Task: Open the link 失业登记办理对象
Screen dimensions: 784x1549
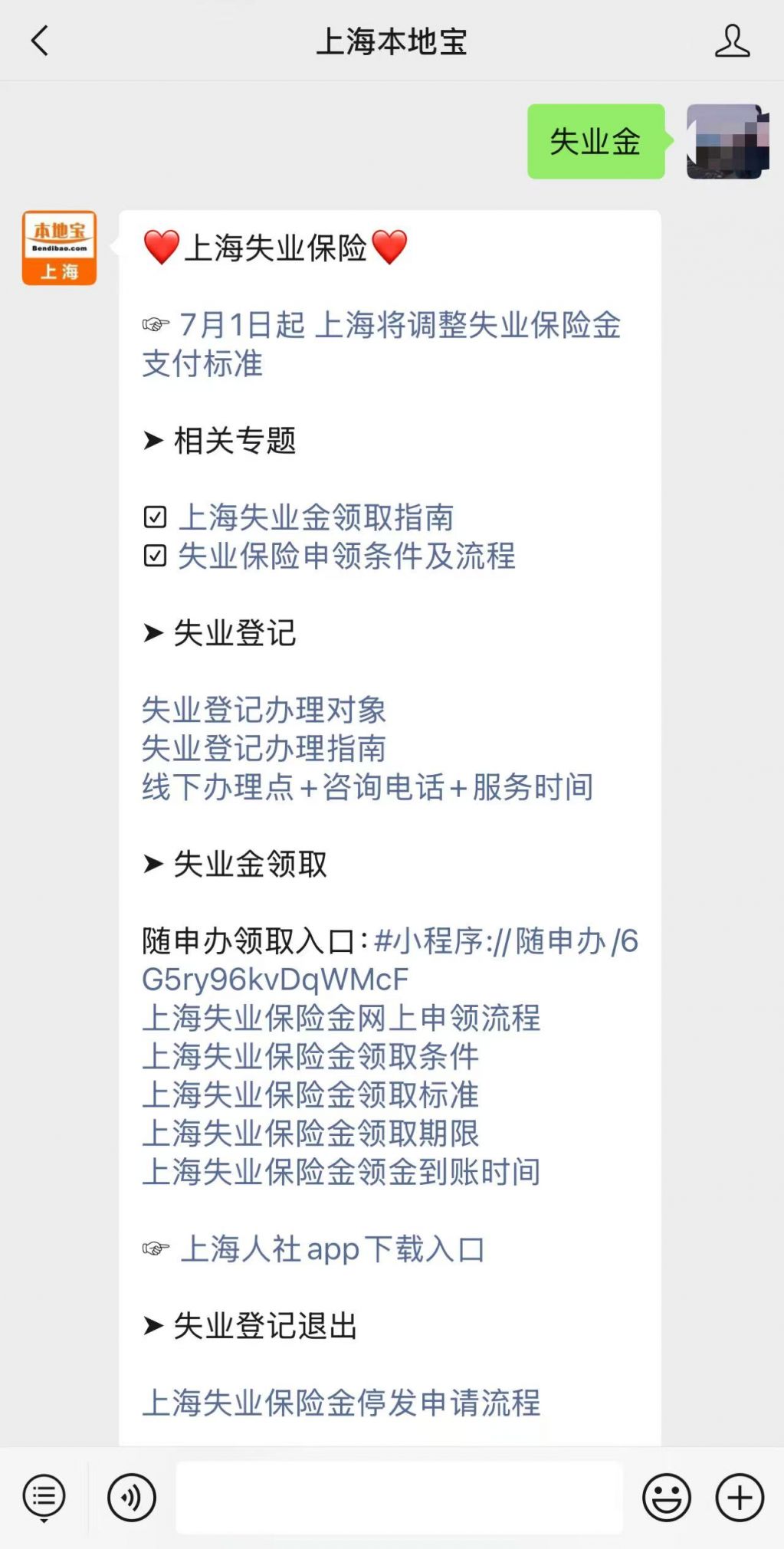Action: pyautogui.click(x=264, y=710)
